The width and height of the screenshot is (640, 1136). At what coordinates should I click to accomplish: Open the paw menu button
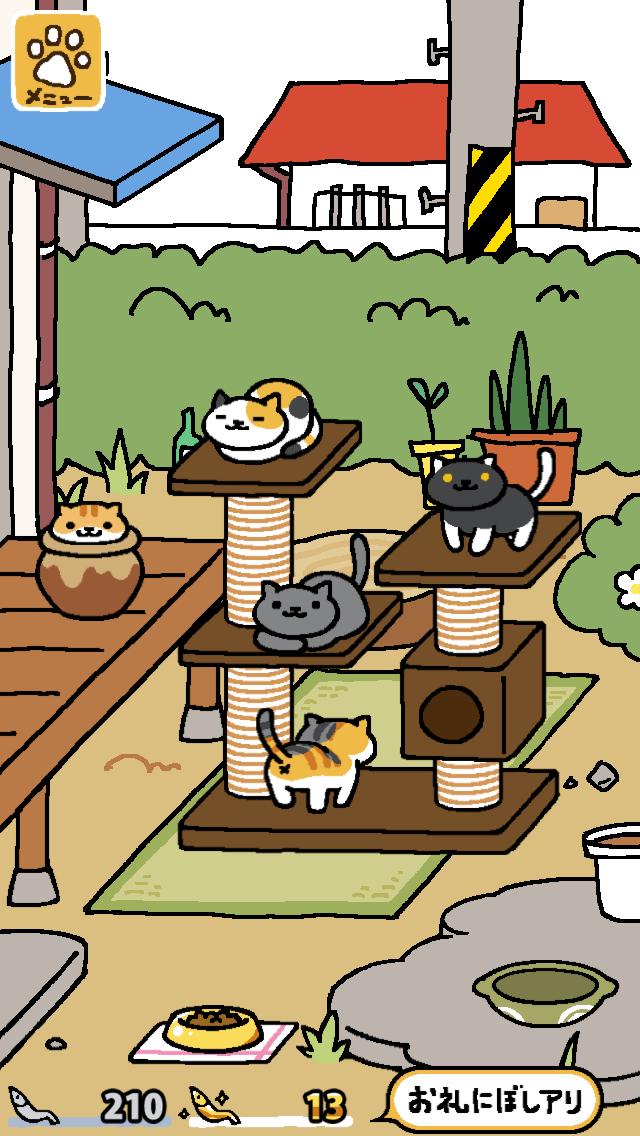(58, 61)
